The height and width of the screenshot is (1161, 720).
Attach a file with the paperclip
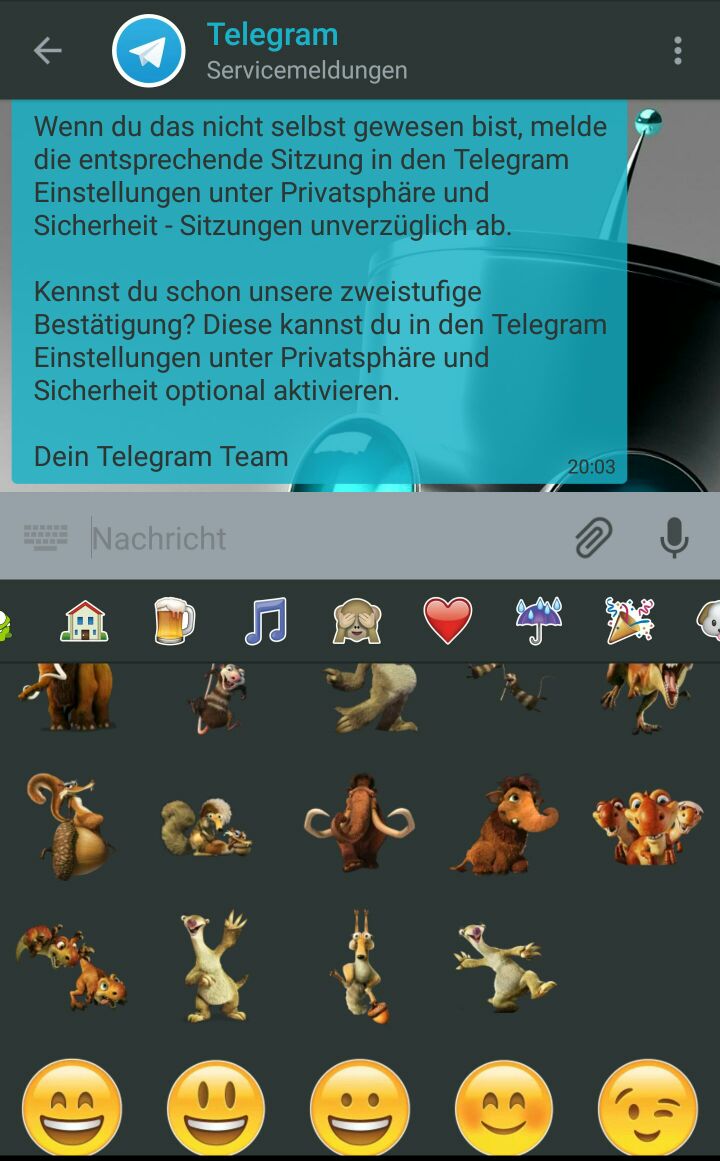click(x=593, y=538)
